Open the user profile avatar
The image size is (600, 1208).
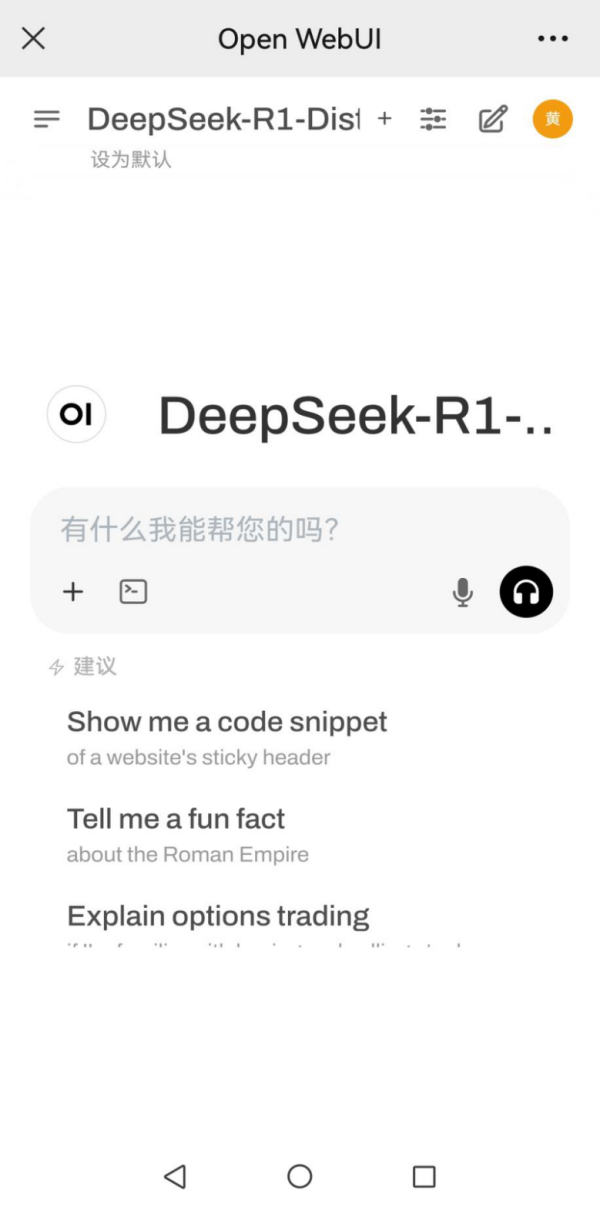pyautogui.click(x=553, y=119)
